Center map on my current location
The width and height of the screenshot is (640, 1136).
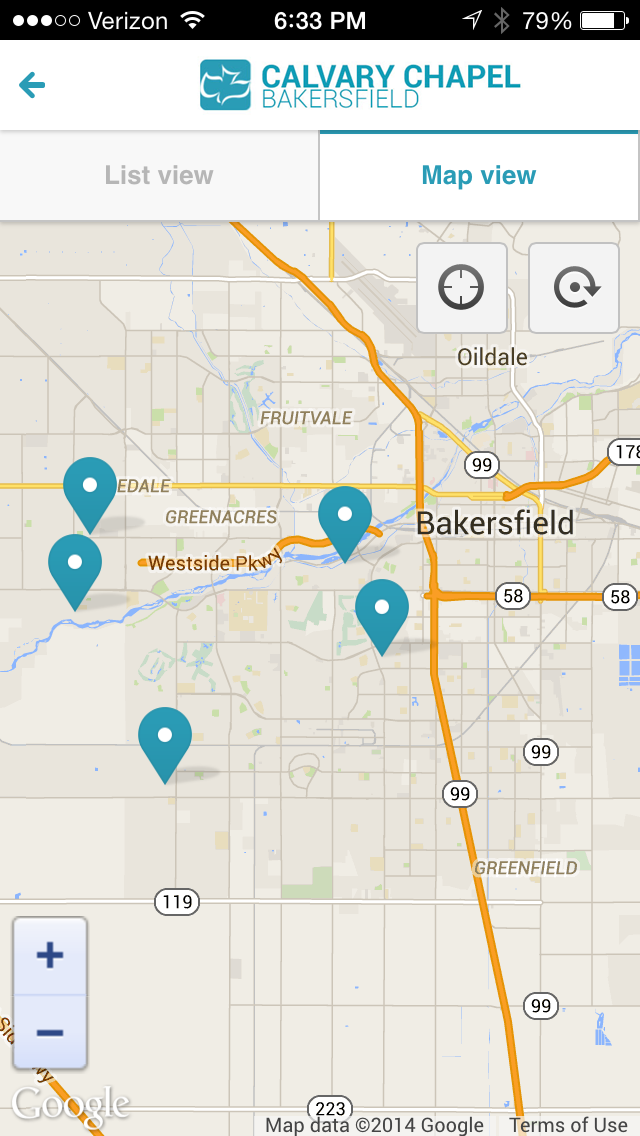[461, 288]
